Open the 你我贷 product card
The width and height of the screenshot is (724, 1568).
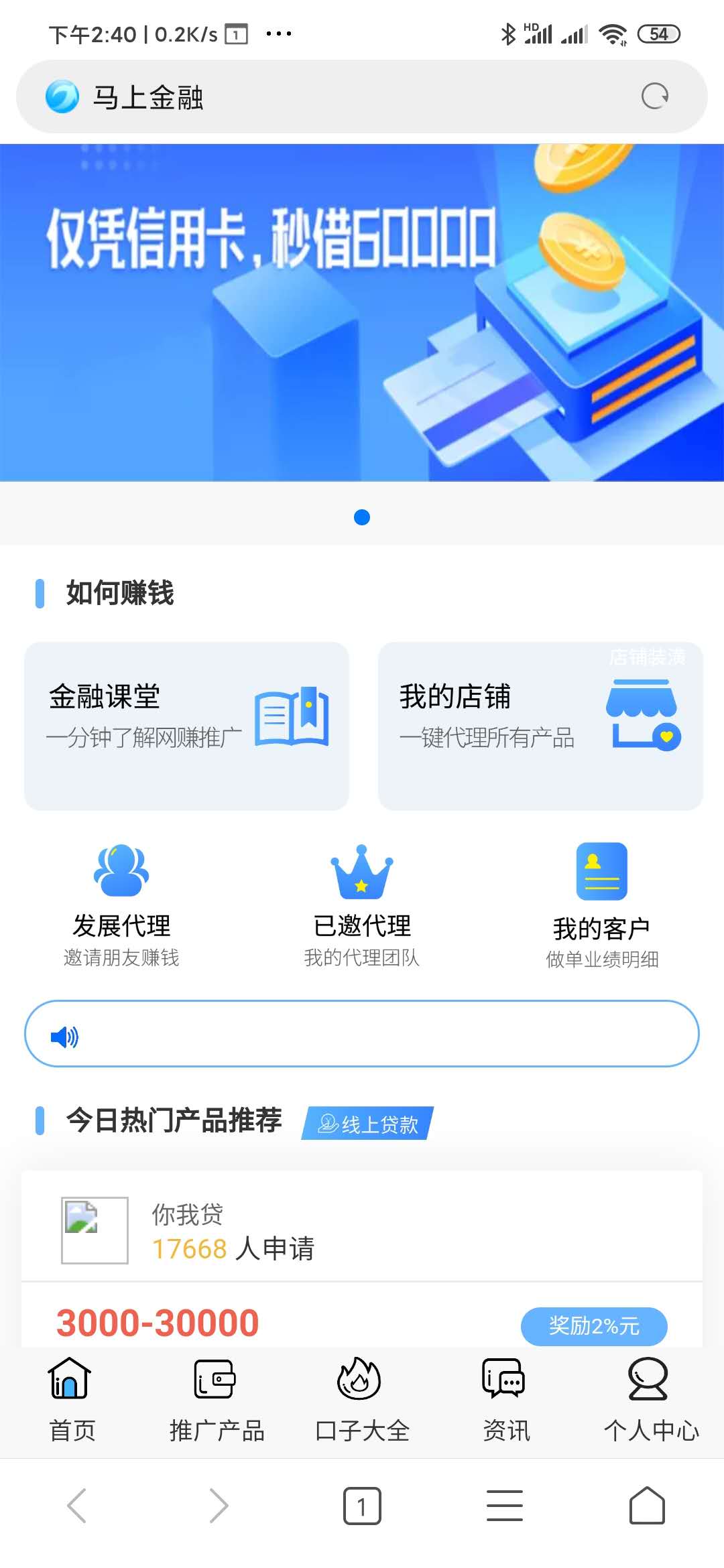362,1230
